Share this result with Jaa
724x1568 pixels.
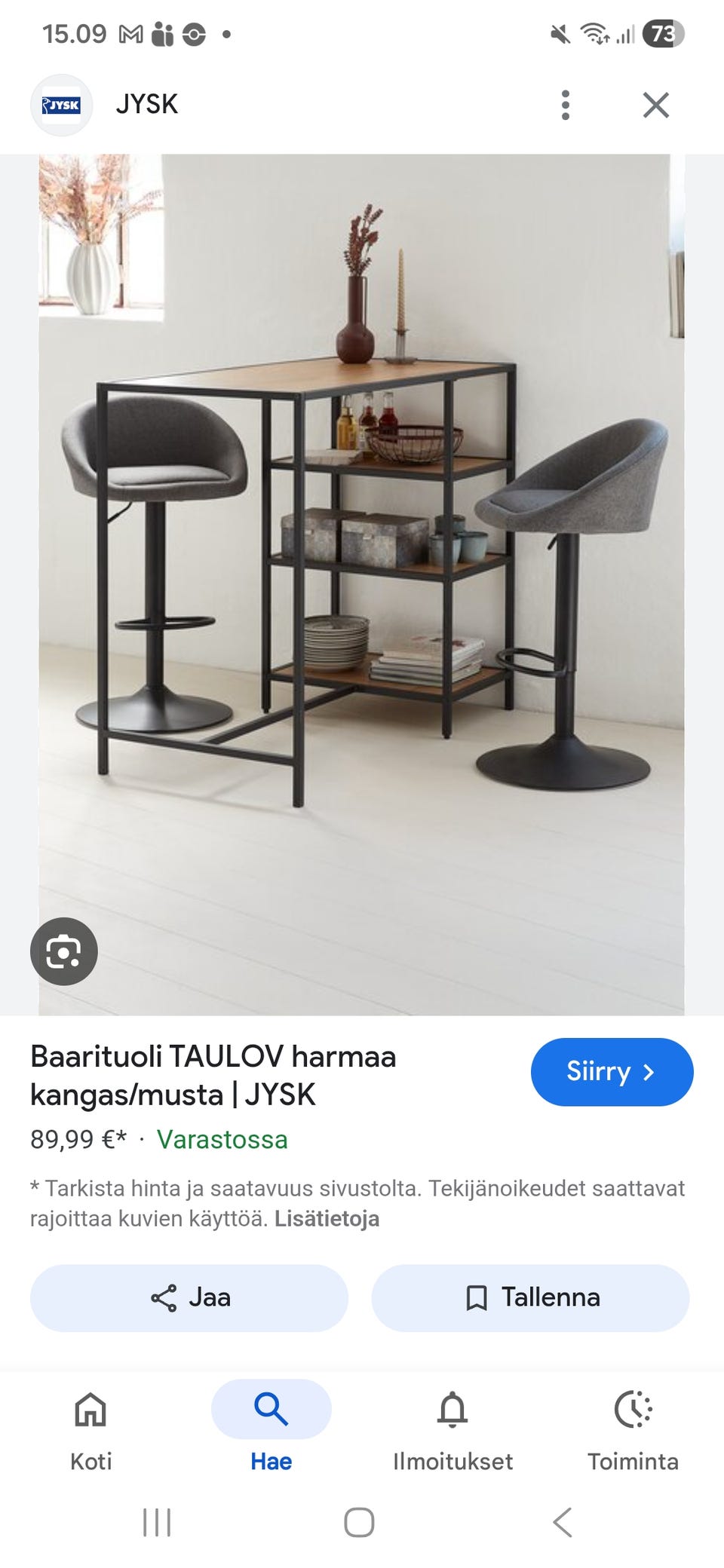tap(189, 1297)
